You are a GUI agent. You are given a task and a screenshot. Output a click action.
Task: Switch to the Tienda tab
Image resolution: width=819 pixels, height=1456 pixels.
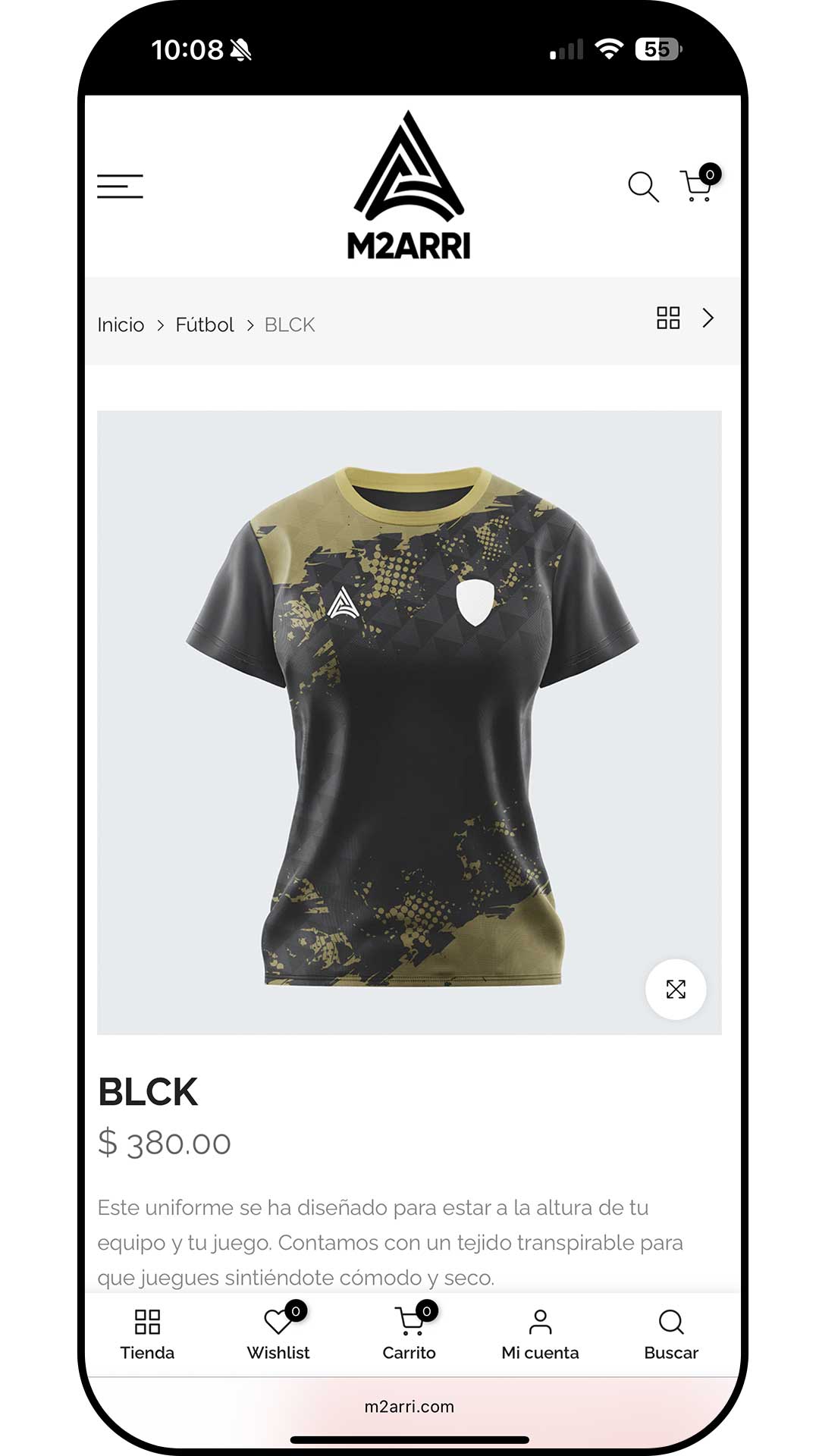click(147, 1335)
